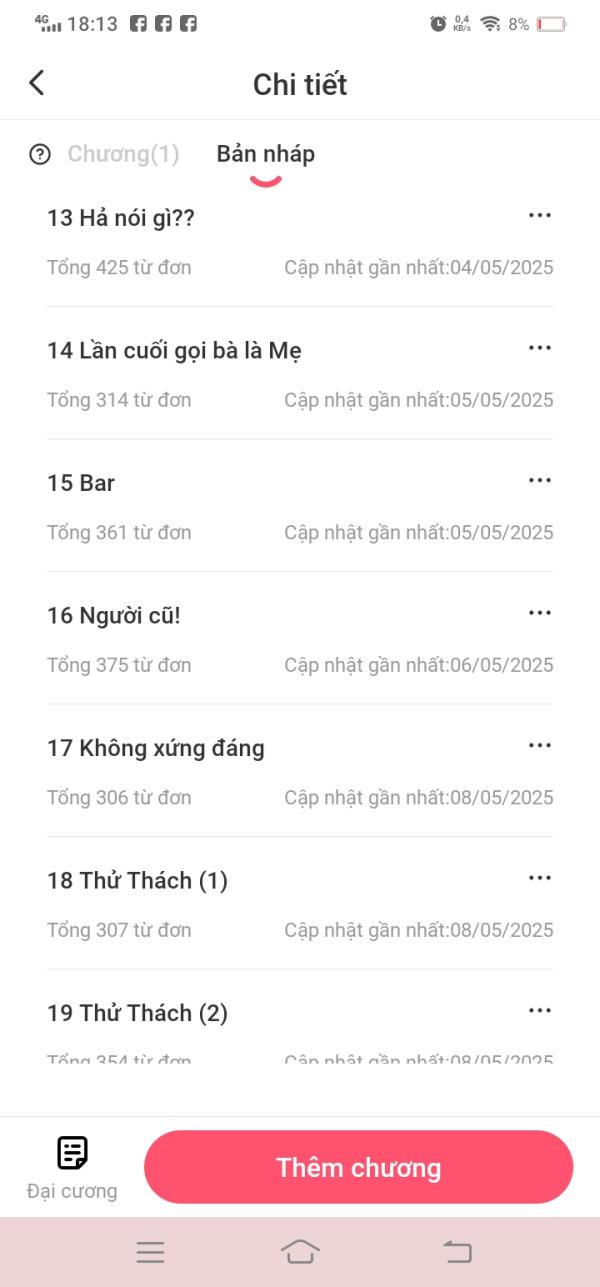Screen dimensions: 600x1287
Task: Open draft 16 Người cũ!
Action: 300,638
